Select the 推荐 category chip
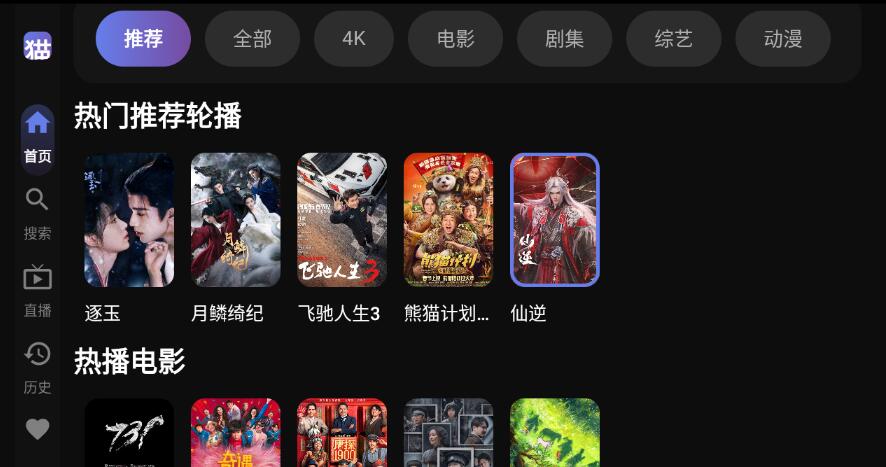 (143, 39)
